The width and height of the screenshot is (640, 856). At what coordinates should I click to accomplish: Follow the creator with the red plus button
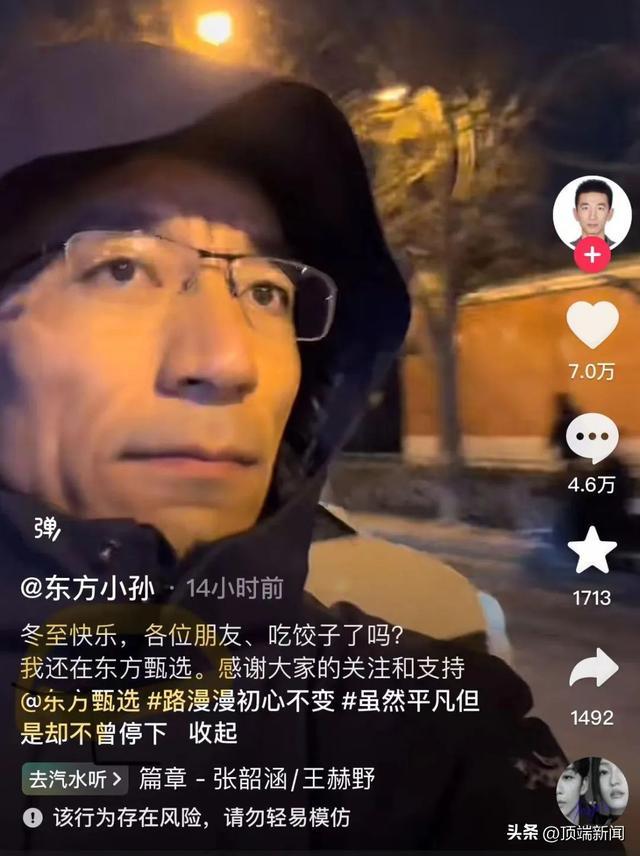click(x=591, y=256)
